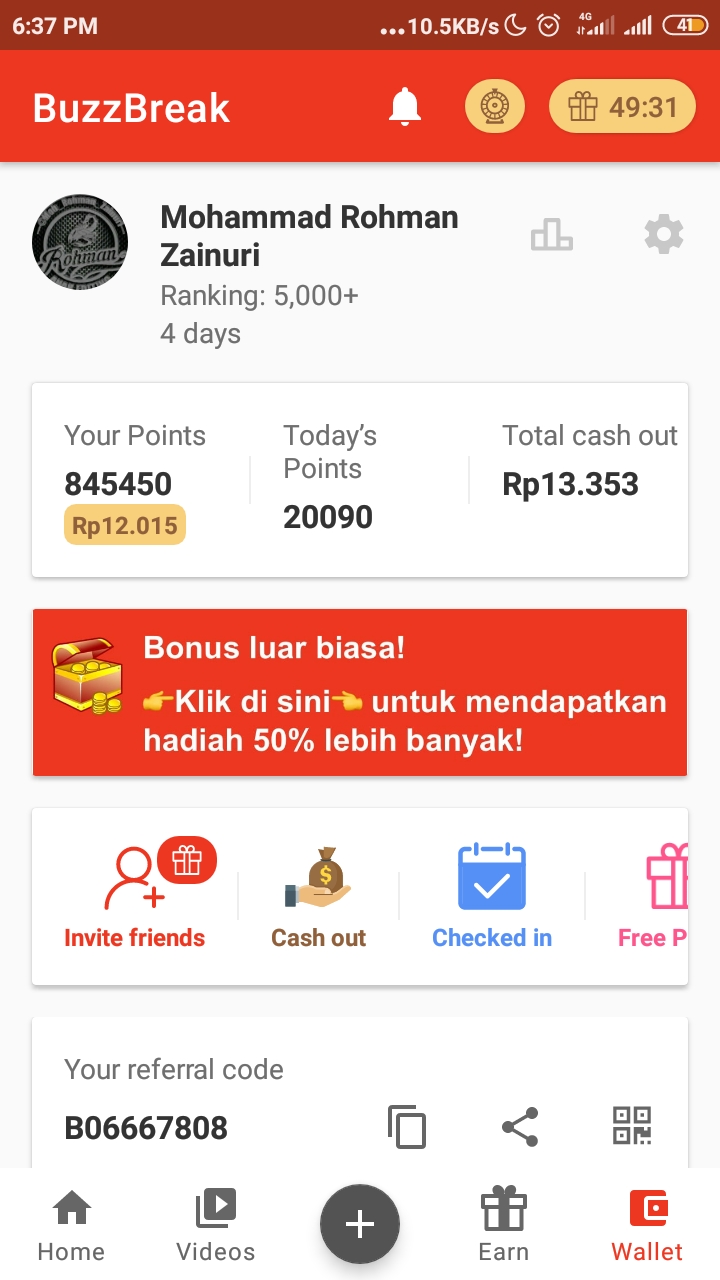Select the Wallet tab
Image resolution: width=720 pixels, height=1280 pixels.
(x=648, y=1225)
